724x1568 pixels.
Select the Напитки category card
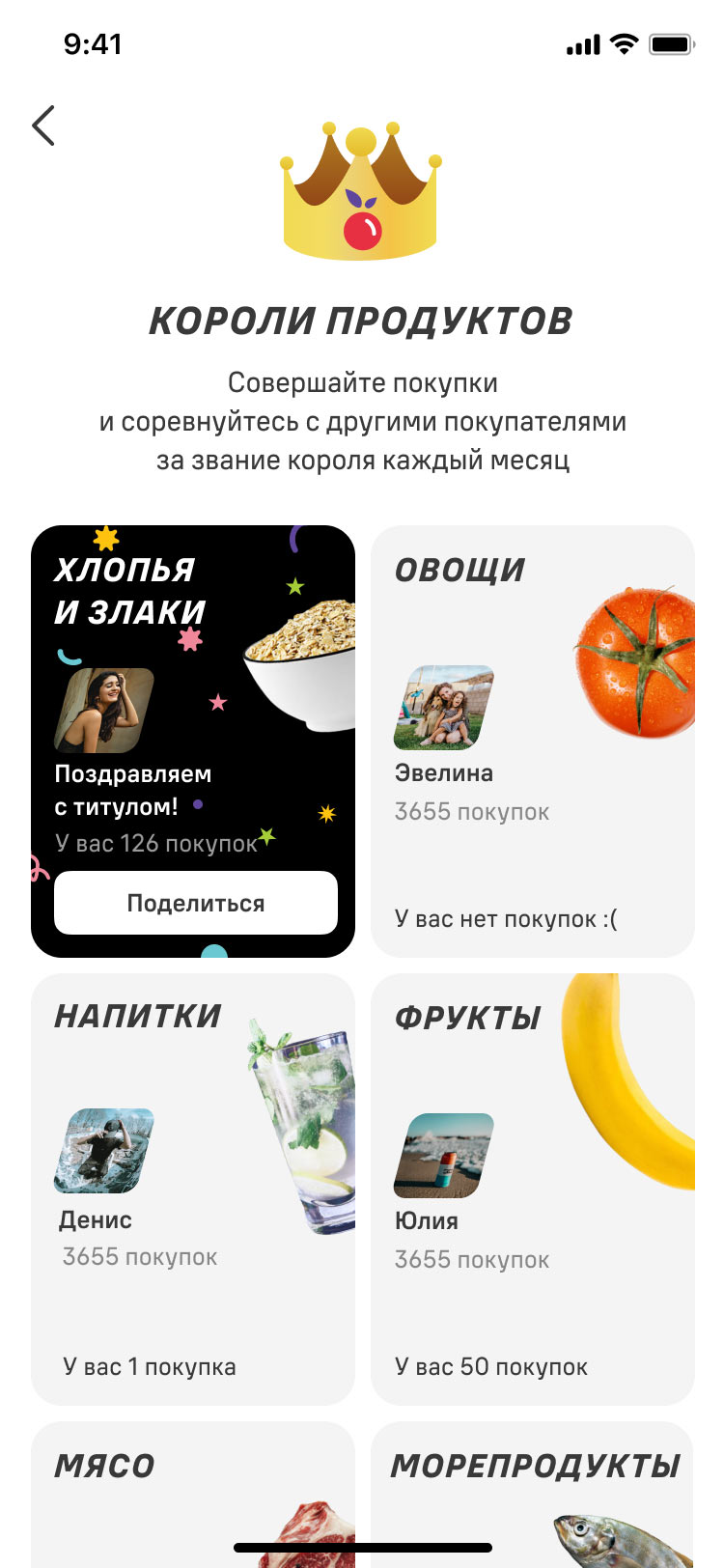pyautogui.click(x=192, y=1188)
